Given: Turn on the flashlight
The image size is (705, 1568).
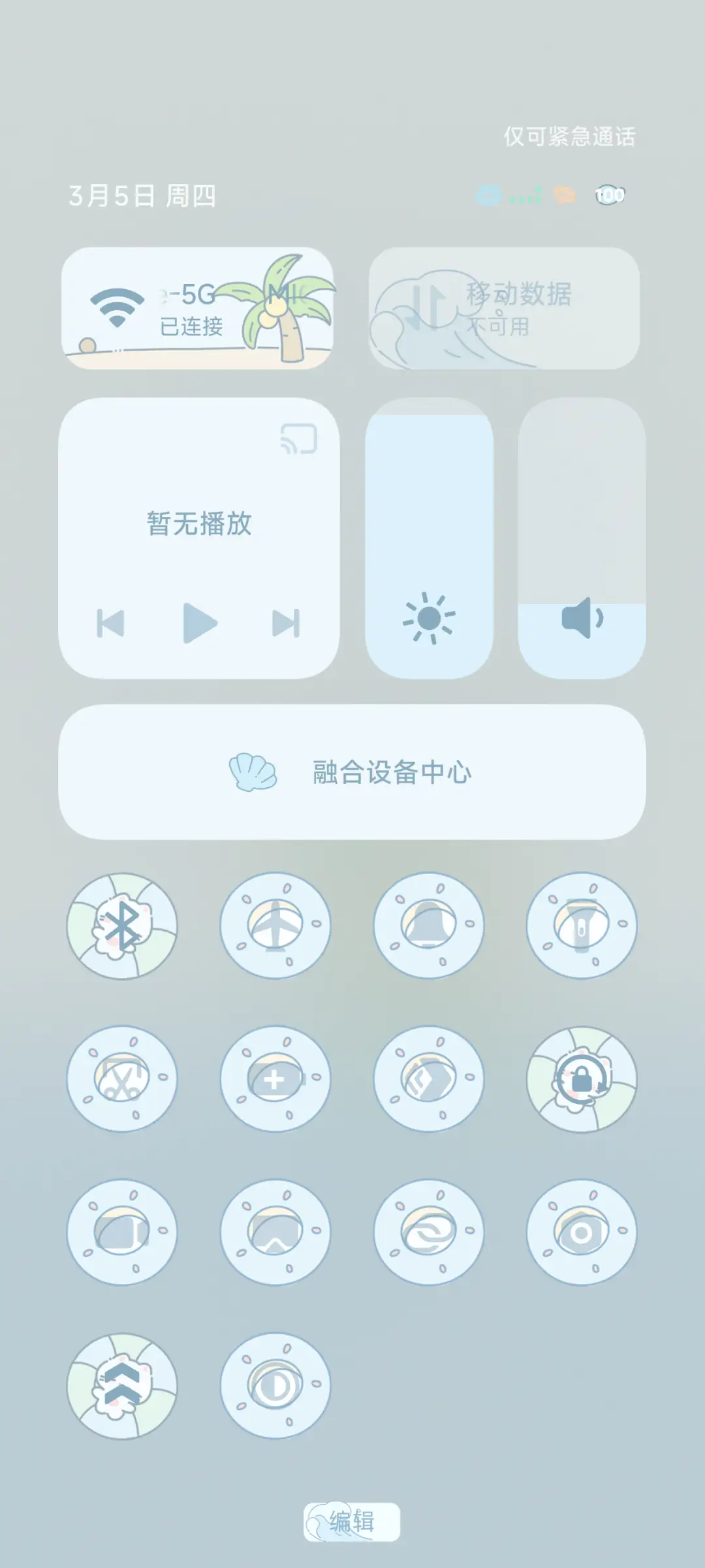Looking at the screenshot, I should coord(581,927).
